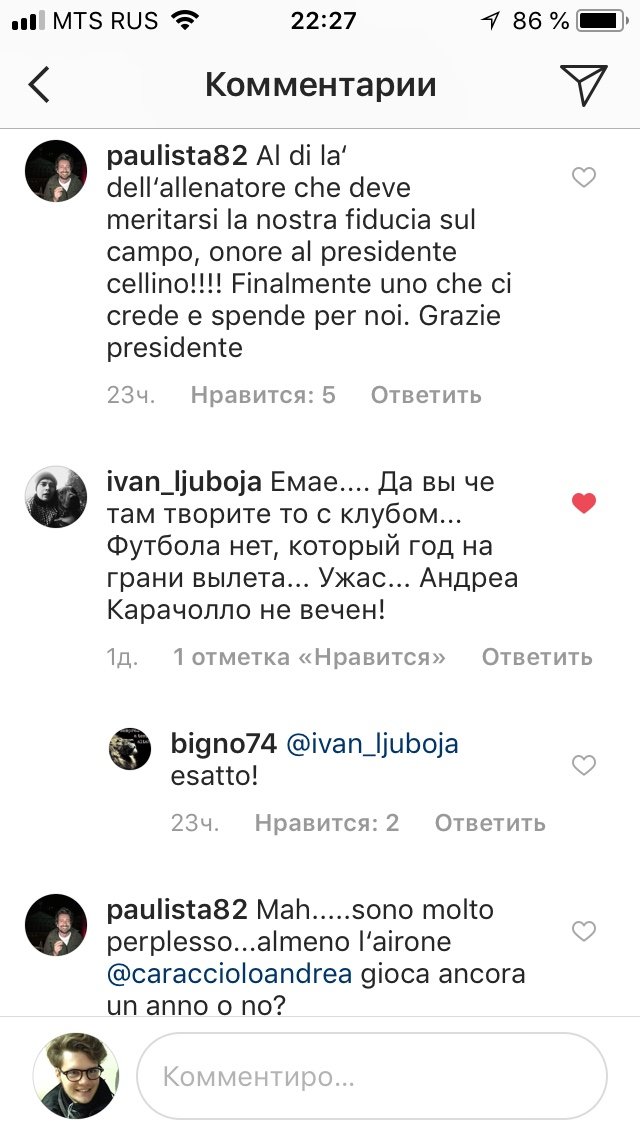This screenshot has height=1136, width=640.
Task: View the 1 отметка «Нравится» on ivan_ljuboja's comment
Action: (x=309, y=657)
